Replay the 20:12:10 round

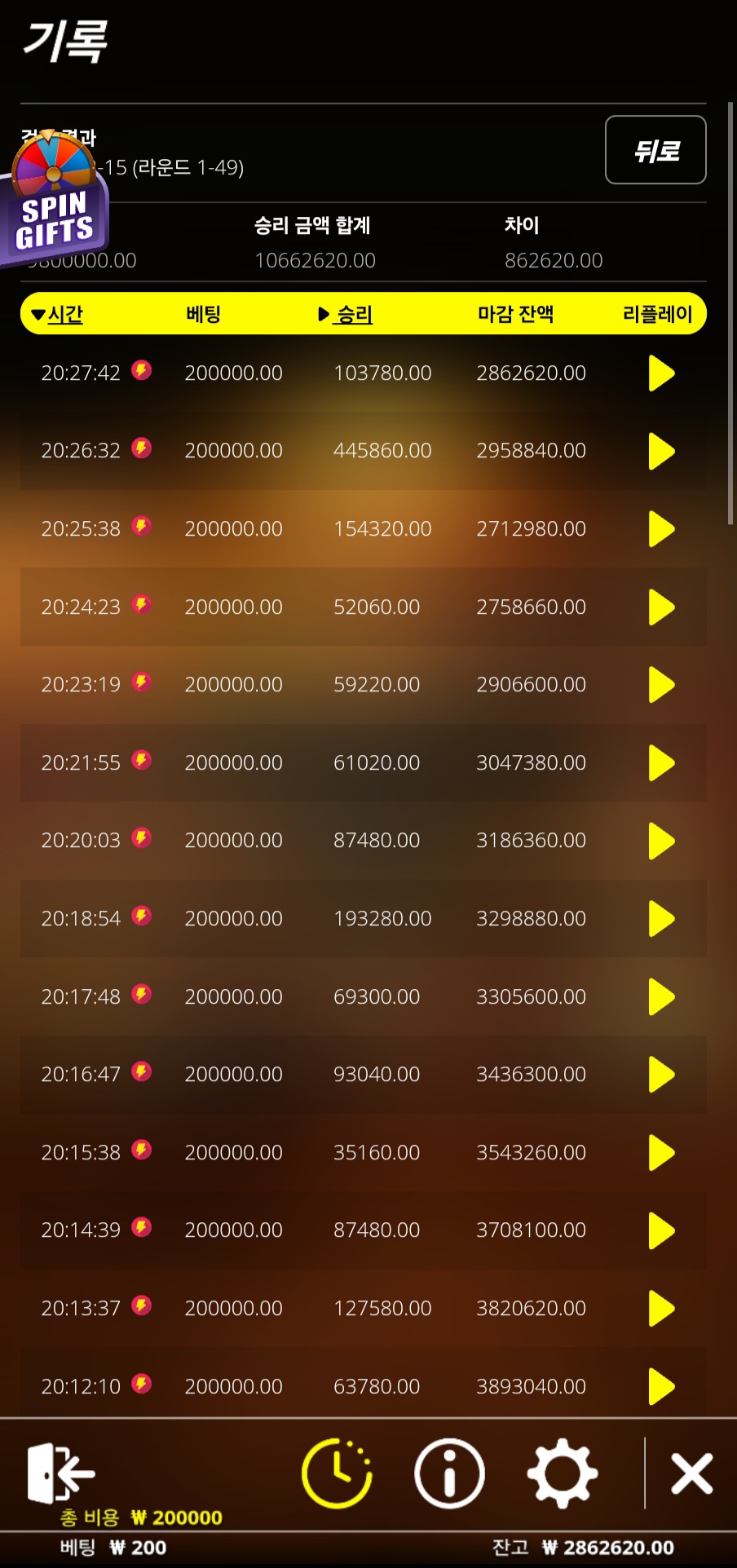coord(661,1386)
